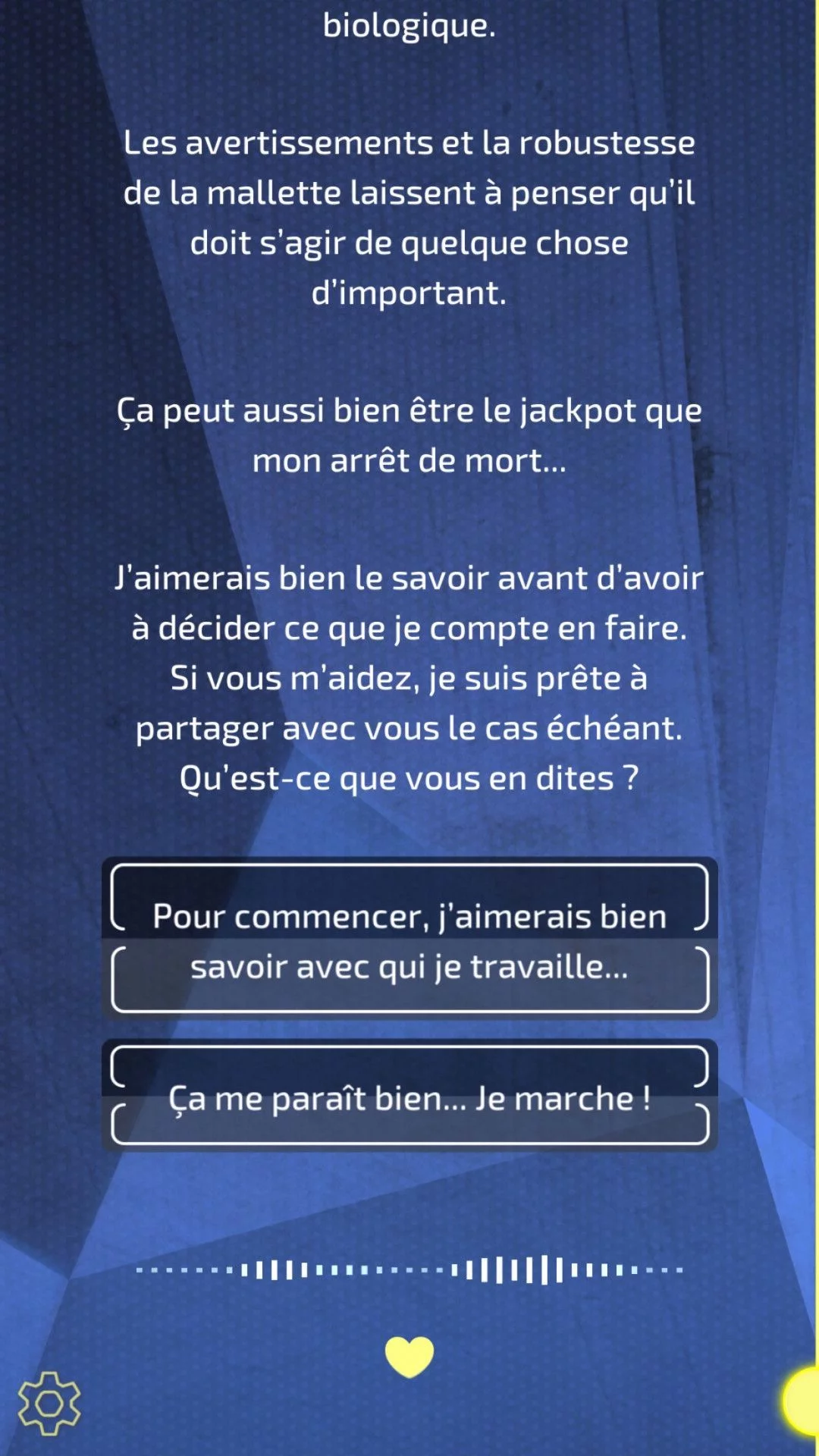
Task: Choose reply "Pour commencer, j'aimerais bien savoir…"
Action: [409, 938]
